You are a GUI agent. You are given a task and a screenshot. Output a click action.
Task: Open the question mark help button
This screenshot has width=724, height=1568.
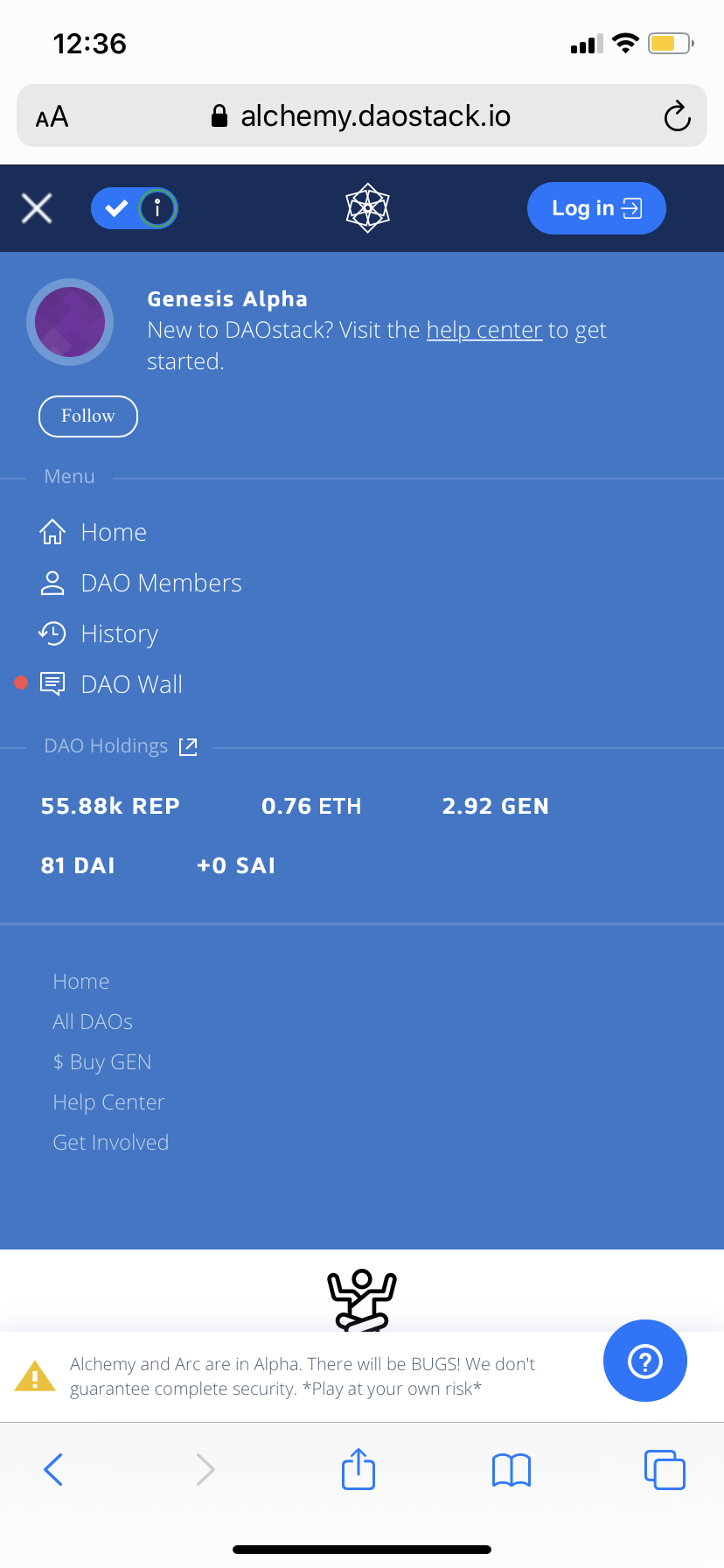tap(645, 1361)
